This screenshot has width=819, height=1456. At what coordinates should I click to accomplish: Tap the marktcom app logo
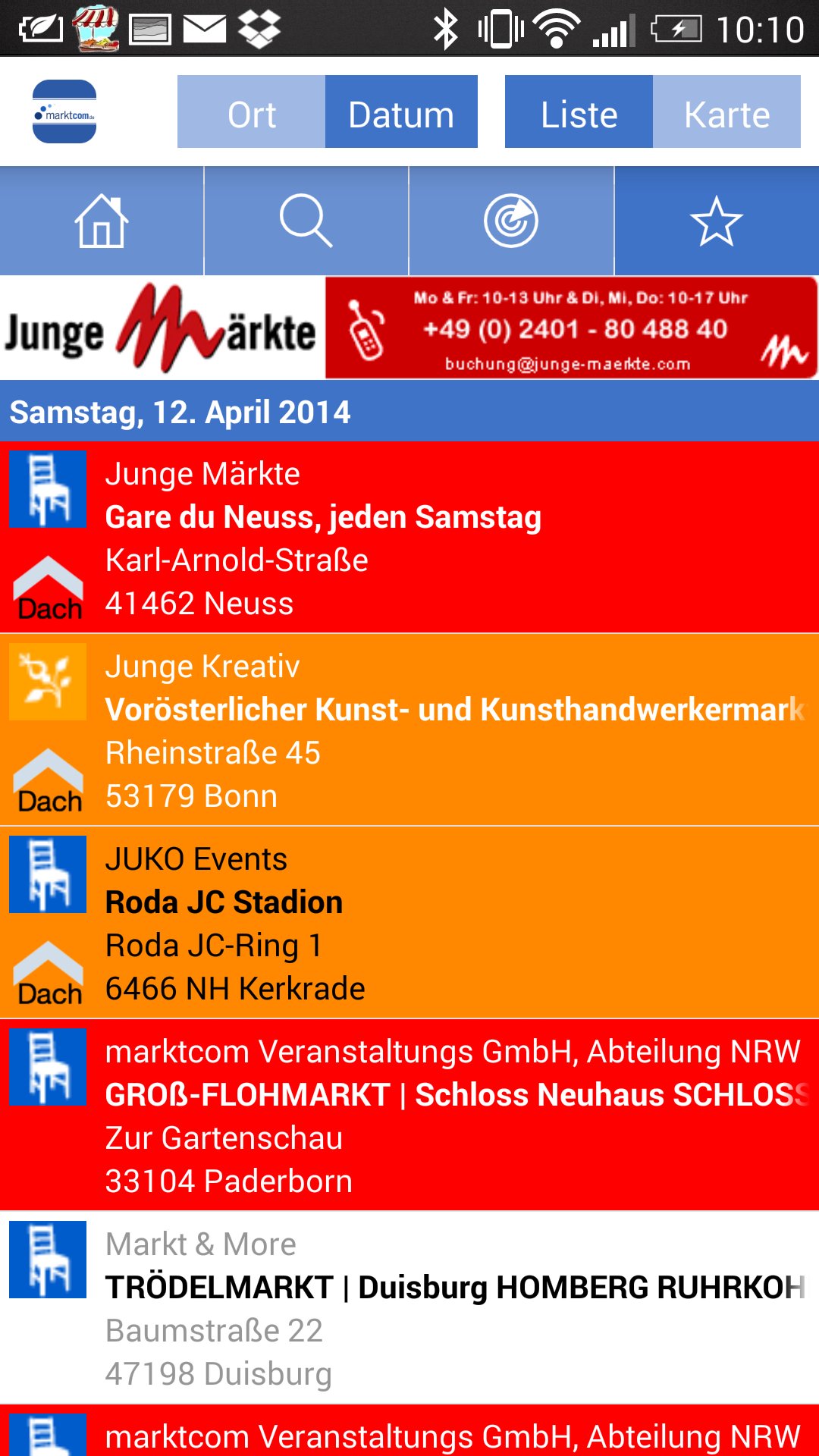coord(64,111)
